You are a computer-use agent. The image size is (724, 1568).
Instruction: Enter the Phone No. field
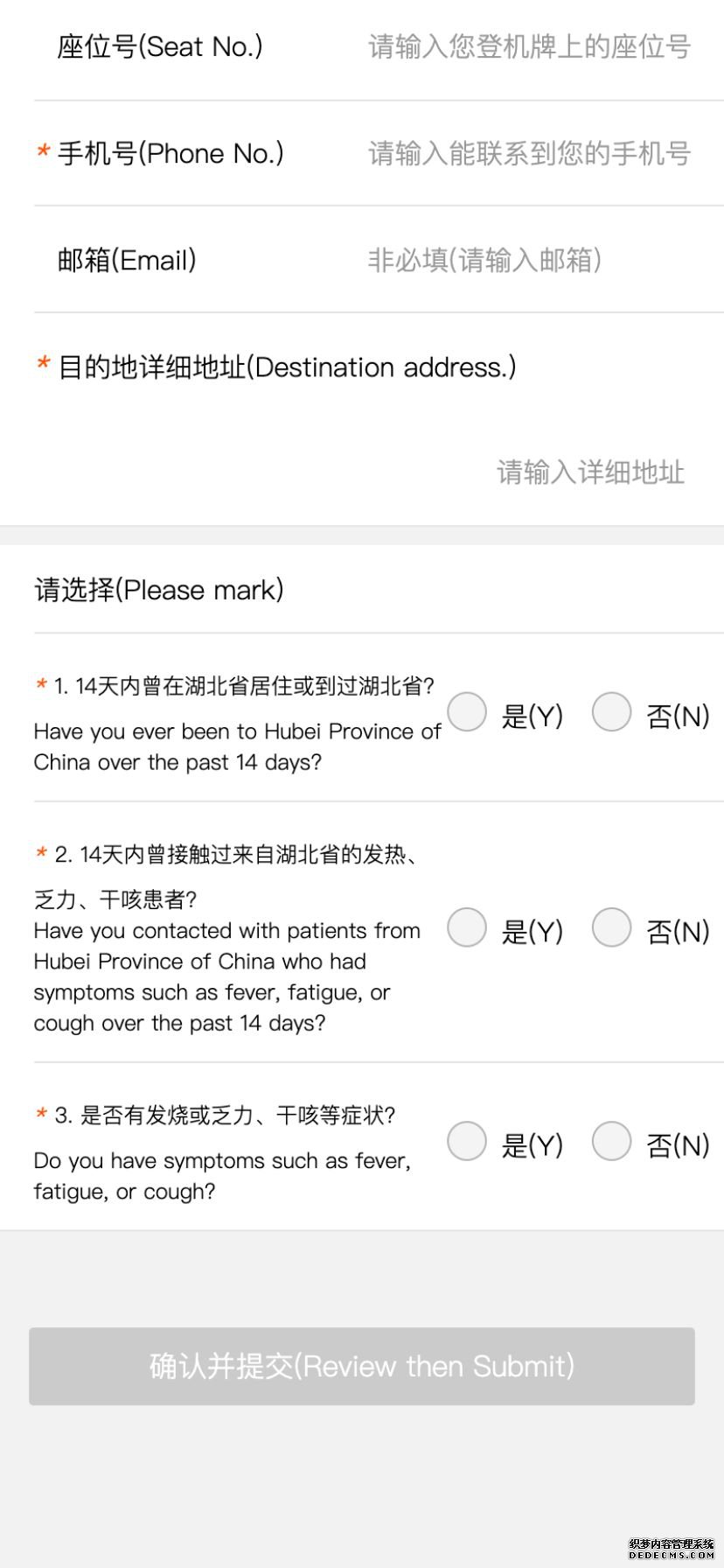529,153
